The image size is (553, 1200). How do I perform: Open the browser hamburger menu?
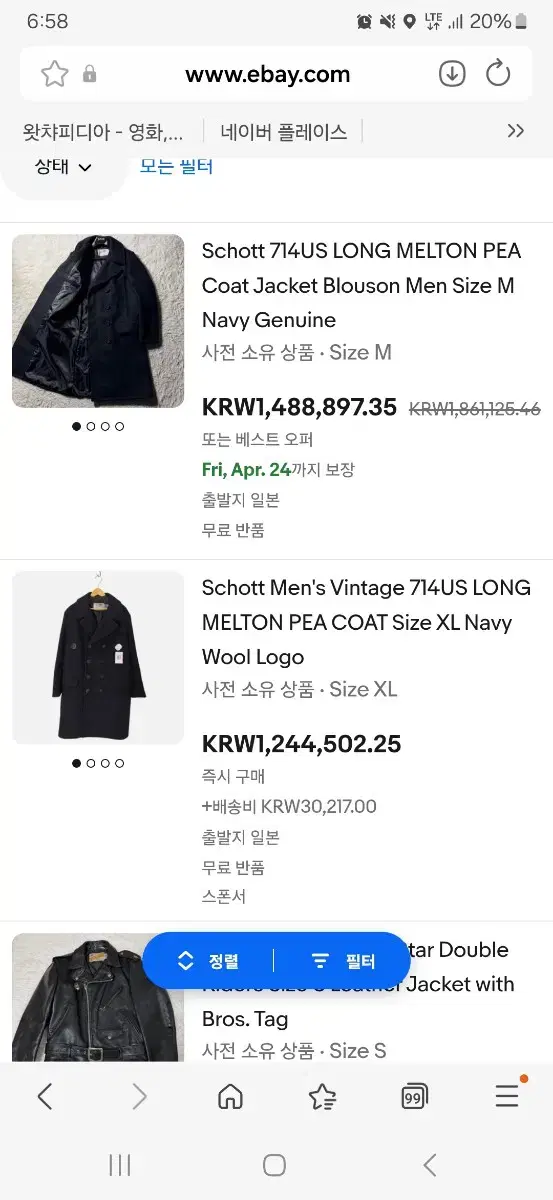[508, 1095]
